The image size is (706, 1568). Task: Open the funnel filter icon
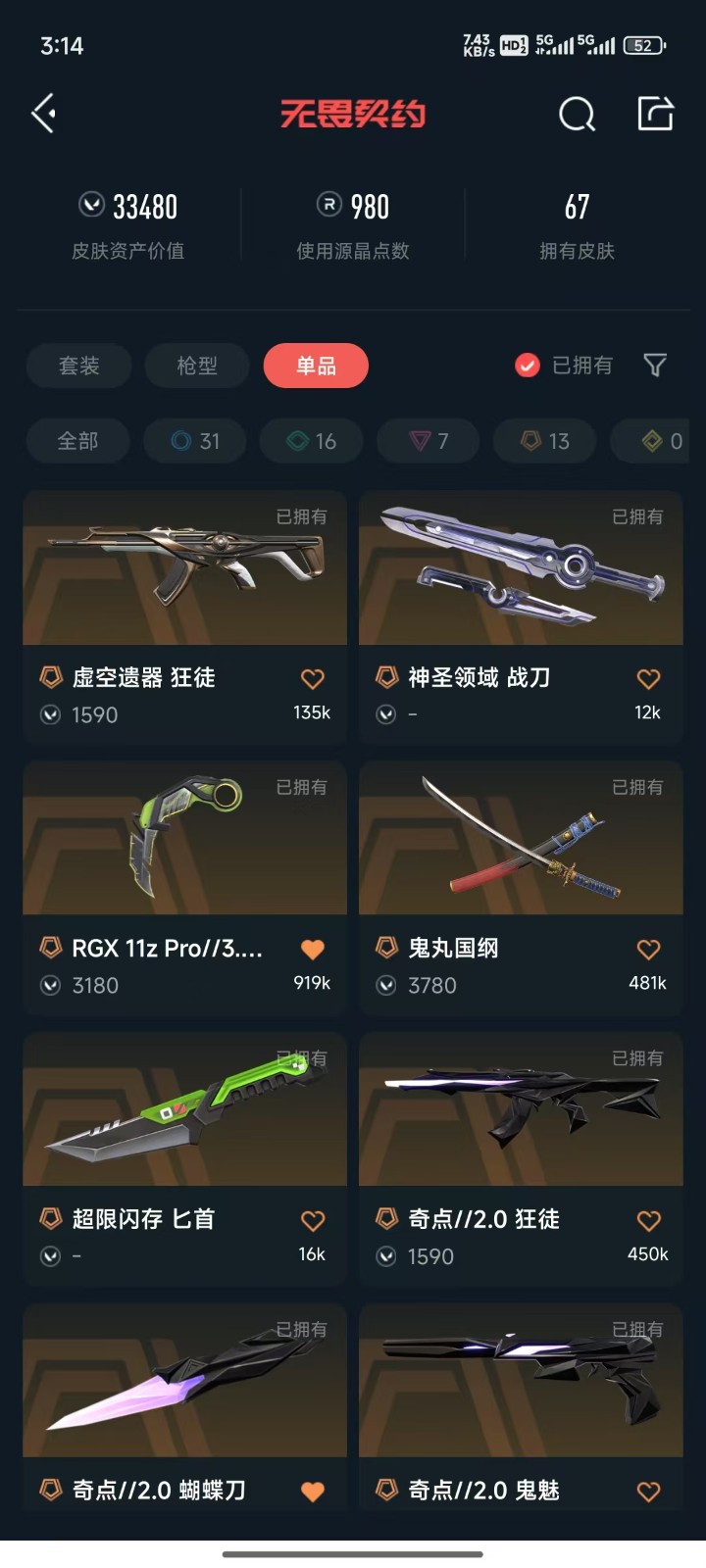point(654,366)
